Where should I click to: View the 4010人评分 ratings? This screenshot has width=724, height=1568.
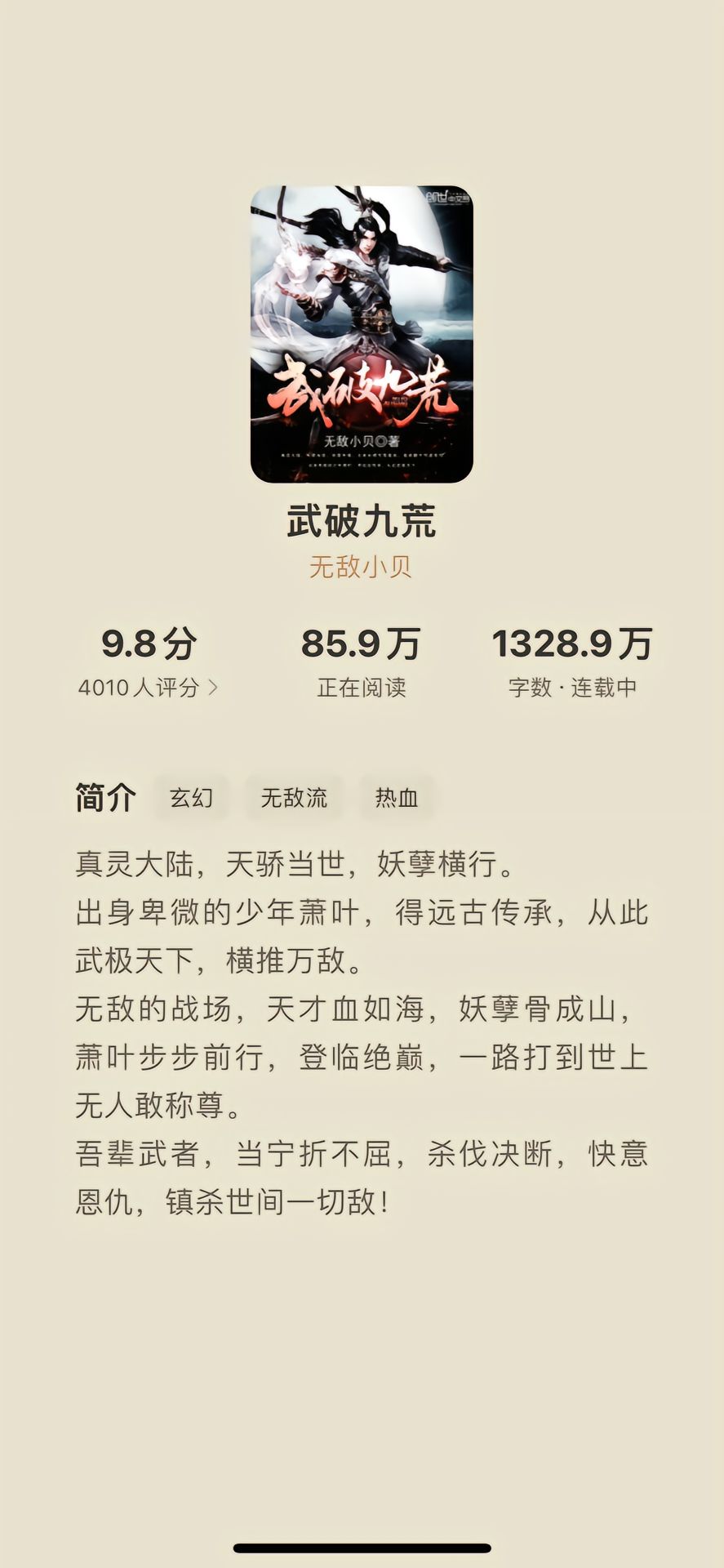149,688
